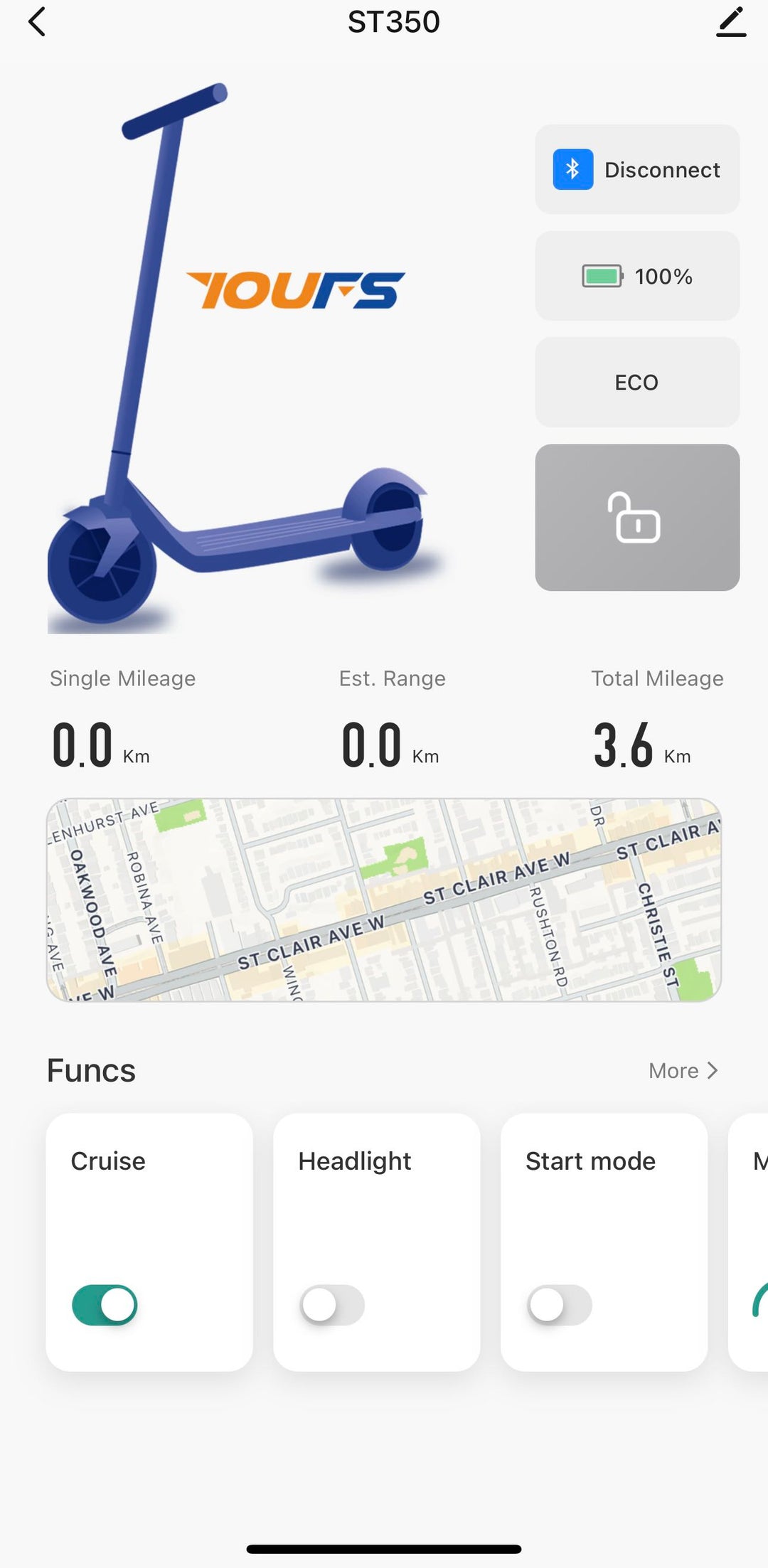Screen dimensions: 768x1568
Task: Tap the ECO riding mode button
Action: pos(637,383)
